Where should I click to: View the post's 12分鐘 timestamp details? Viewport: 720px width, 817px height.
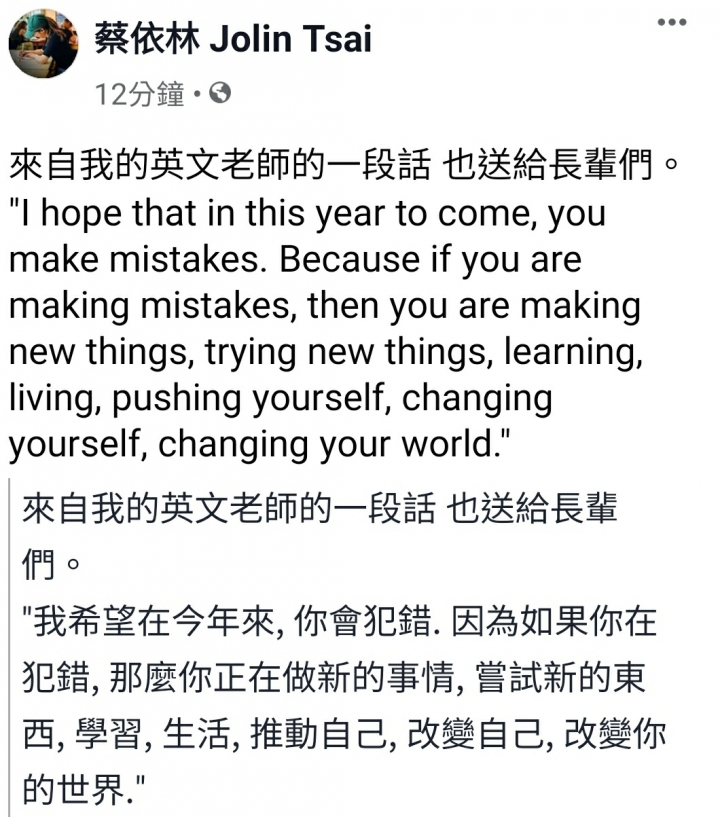click(x=140, y=94)
